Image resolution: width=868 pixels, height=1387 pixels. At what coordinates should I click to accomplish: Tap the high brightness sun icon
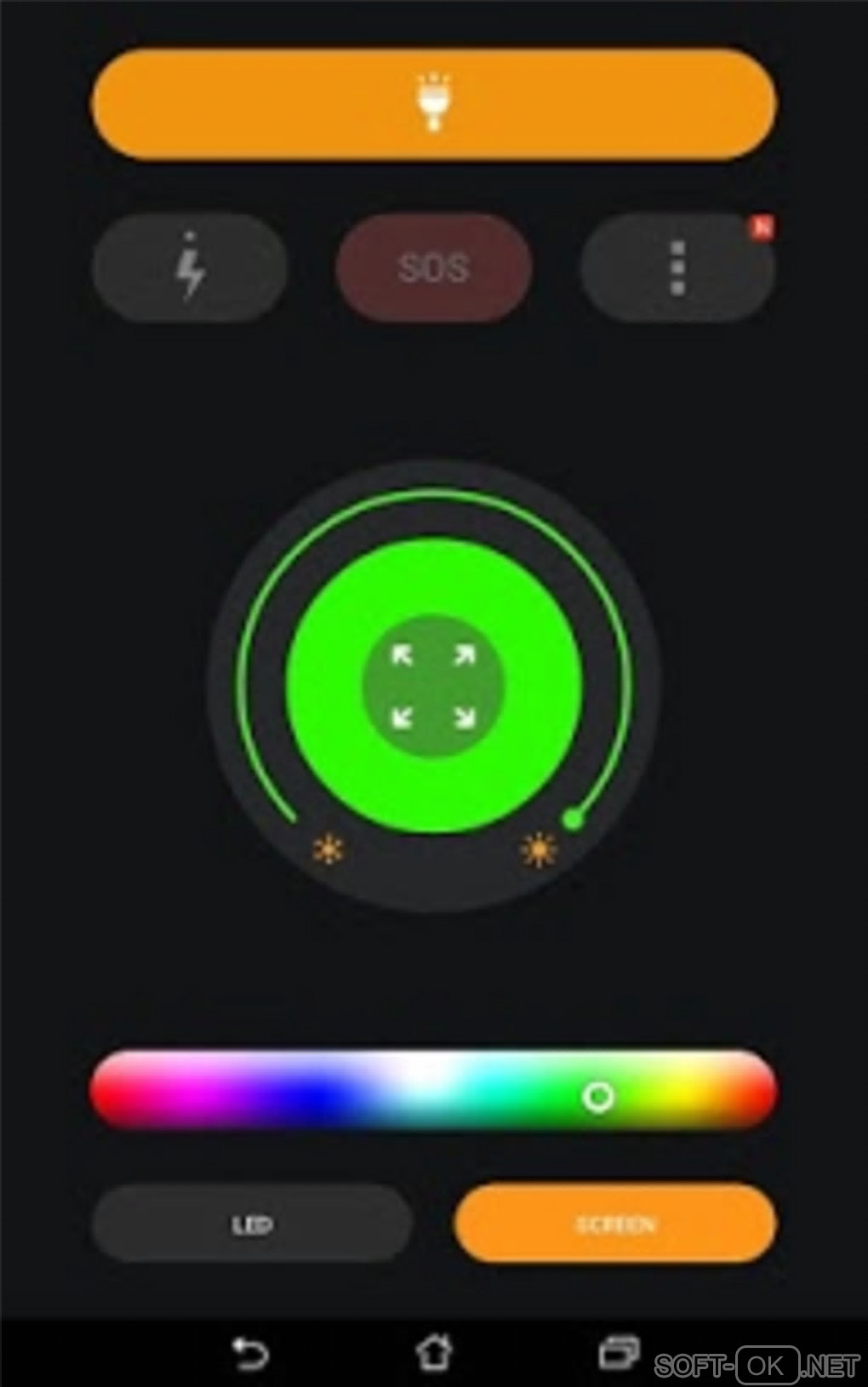tap(539, 849)
